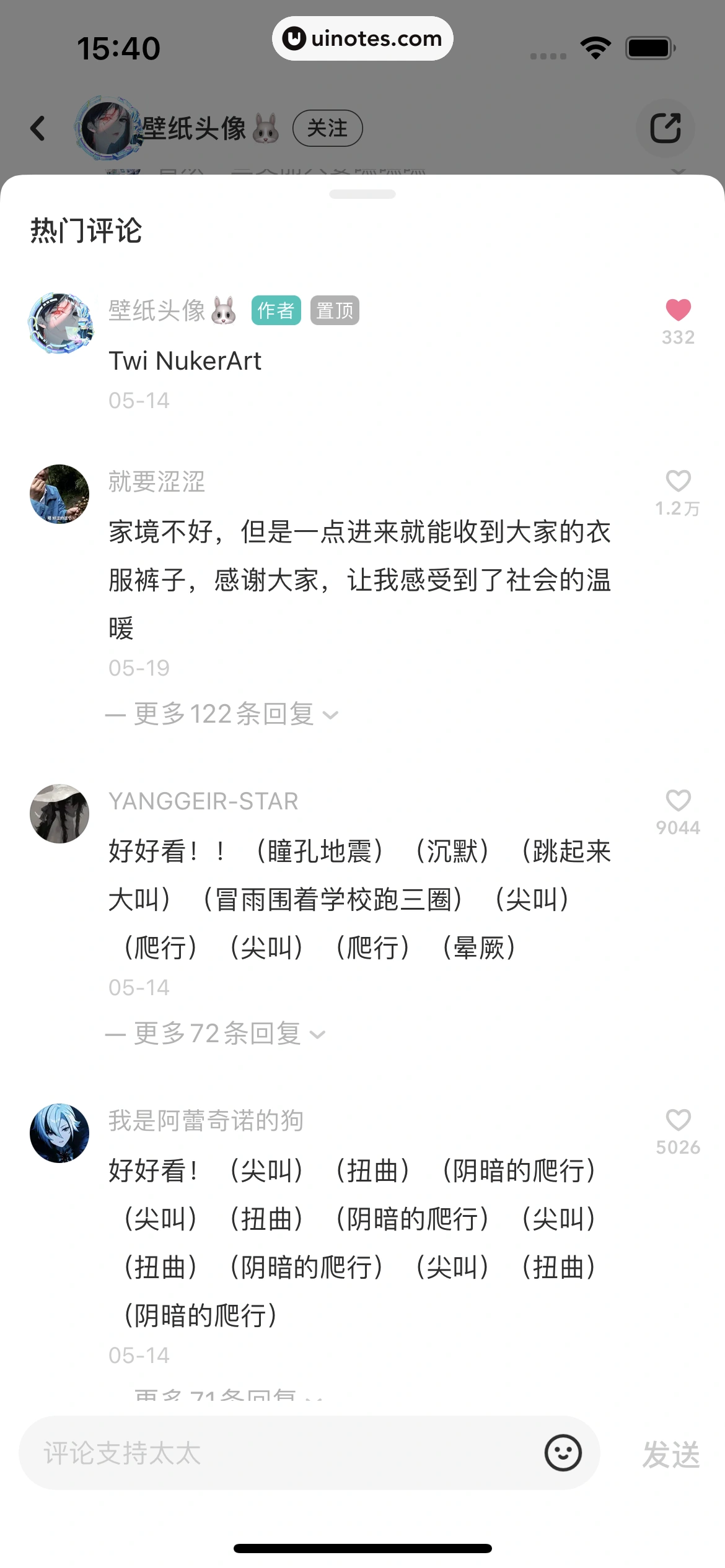
Task: Open 我是阿蕾奇诺的狗's profile avatar
Action: [x=59, y=1133]
